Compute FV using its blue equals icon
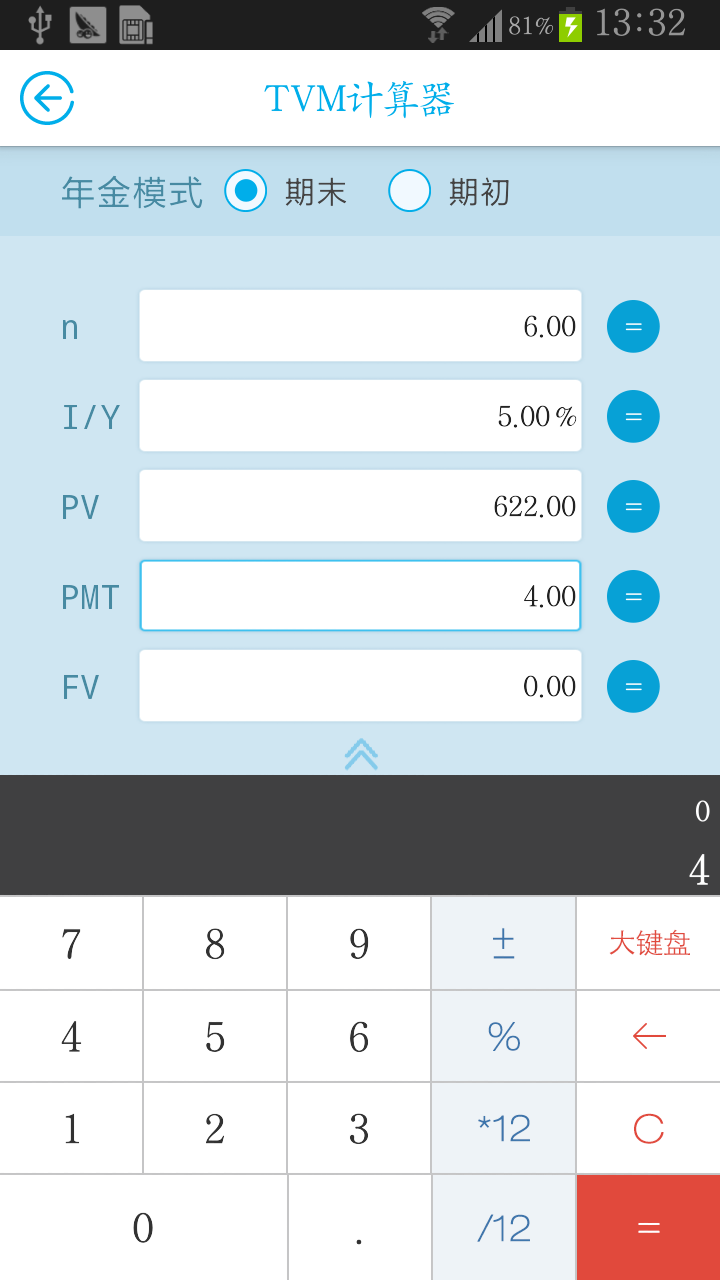The width and height of the screenshot is (720, 1280). point(633,686)
